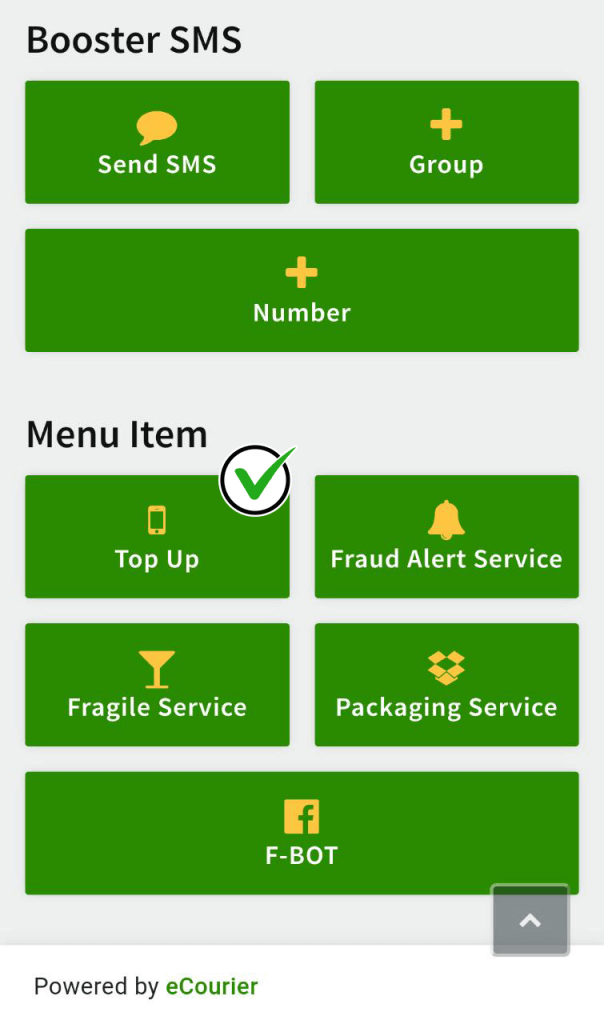Tap the Group button

[447, 142]
